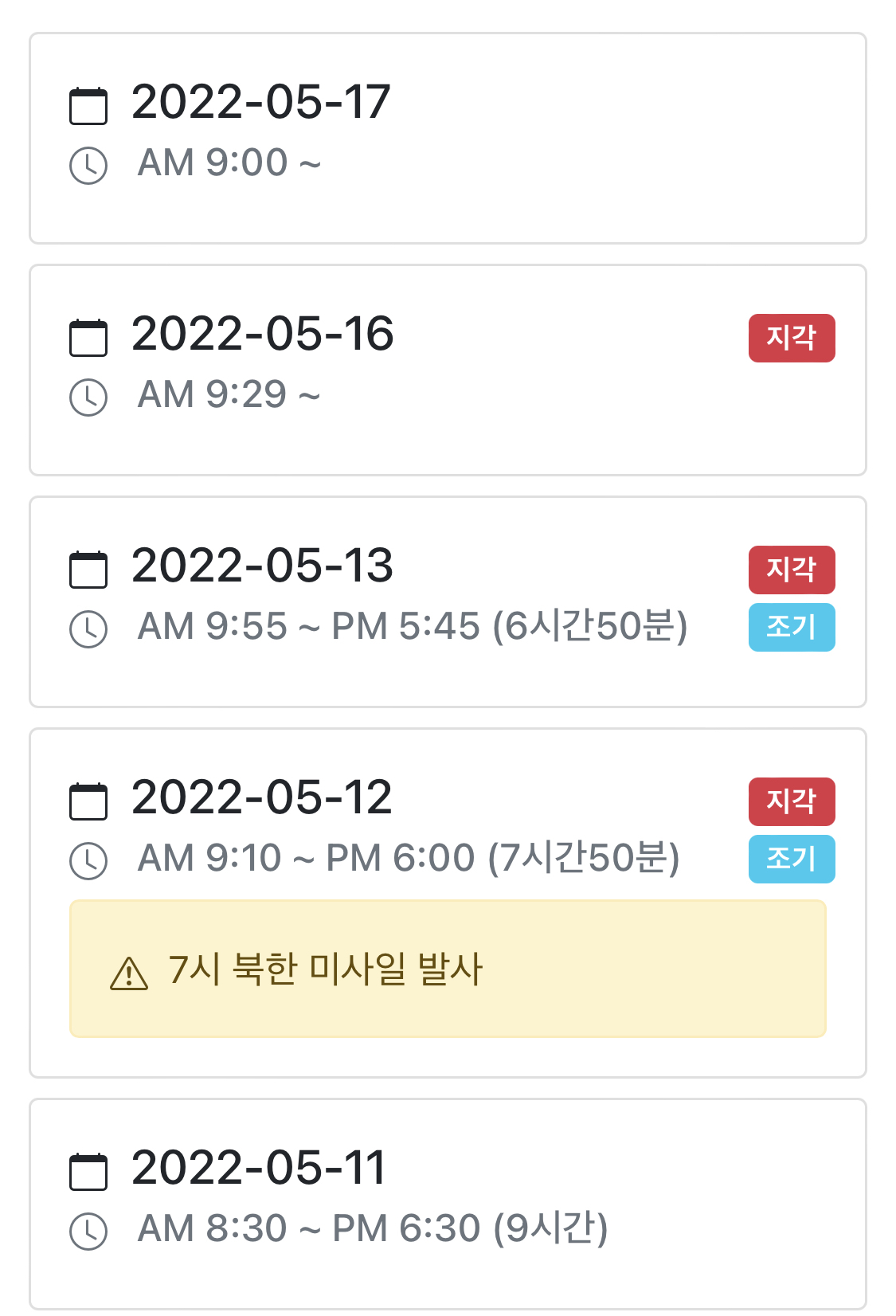896x1316 pixels.
Task: Click the calendar icon for 2022-05-16
Action: [89, 339]
